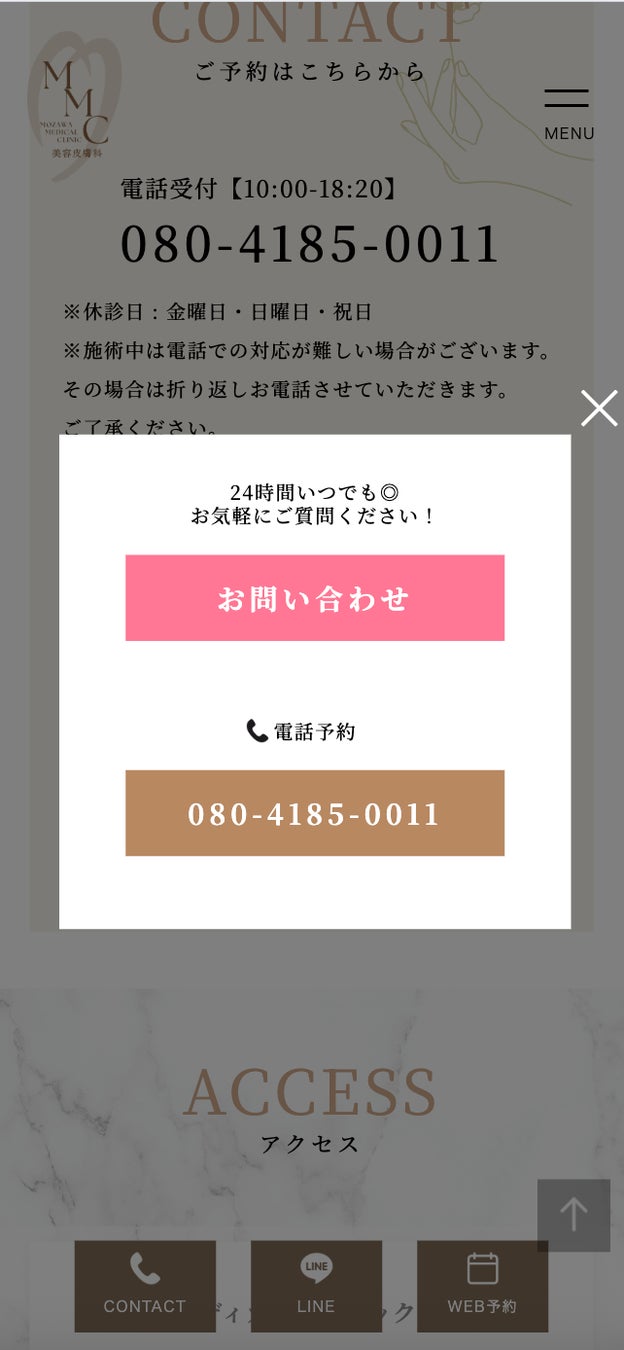Jump back to top with the arrow button
Screen dimensions: 624x1350
573,1215
